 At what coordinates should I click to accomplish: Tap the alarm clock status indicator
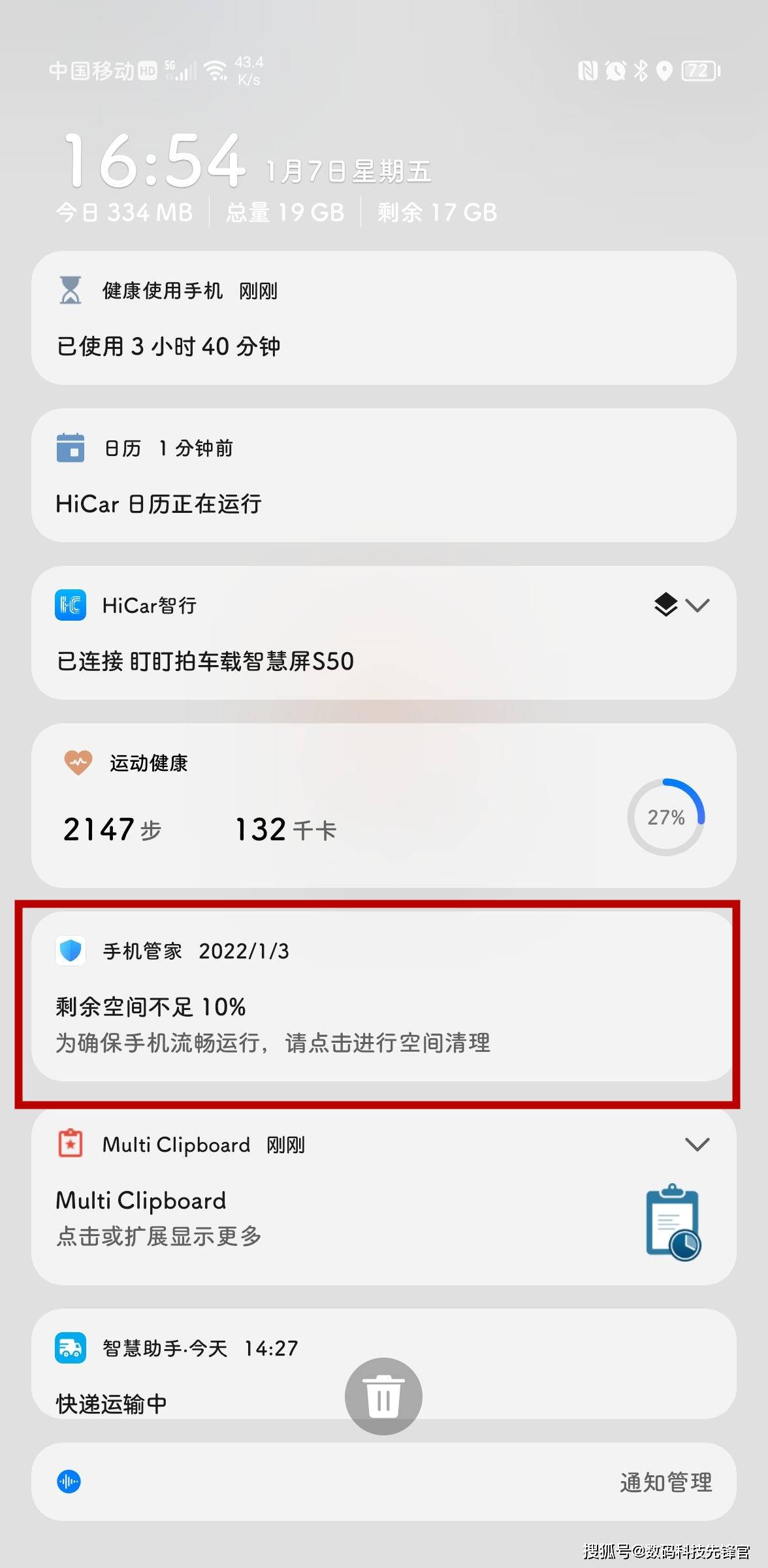coord(615,72)
